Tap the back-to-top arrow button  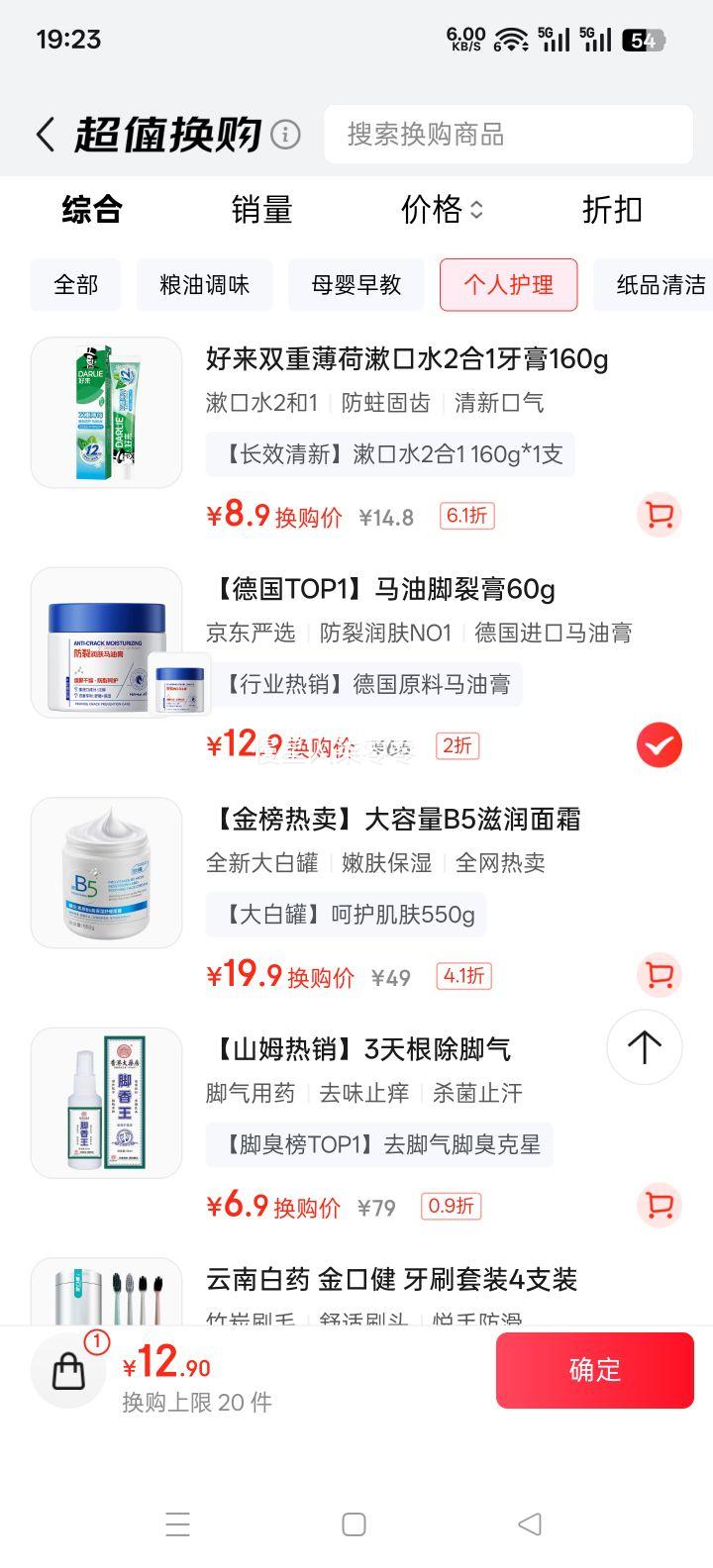point(645,1047)
